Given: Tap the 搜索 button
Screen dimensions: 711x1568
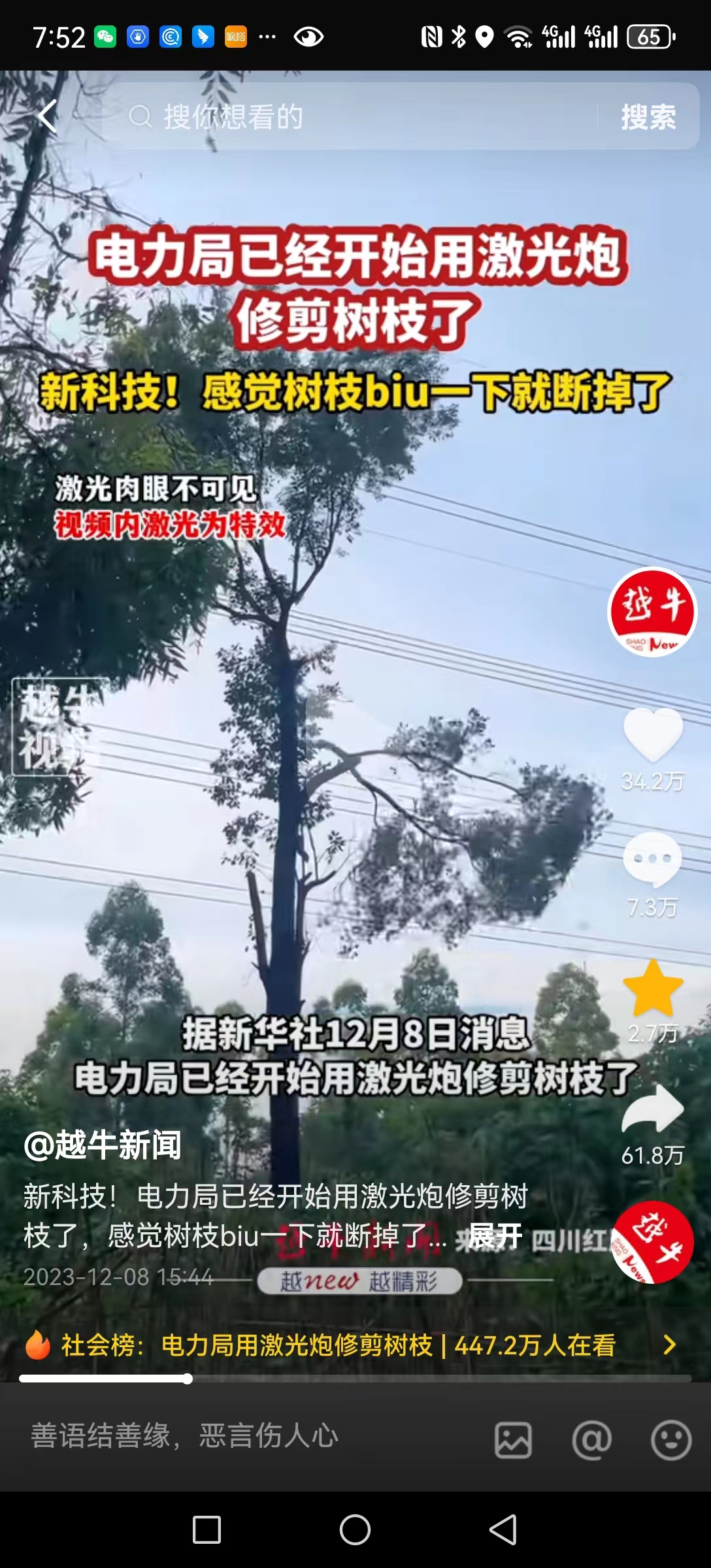Looking at the screenshot, I should [x=648, y=117].
